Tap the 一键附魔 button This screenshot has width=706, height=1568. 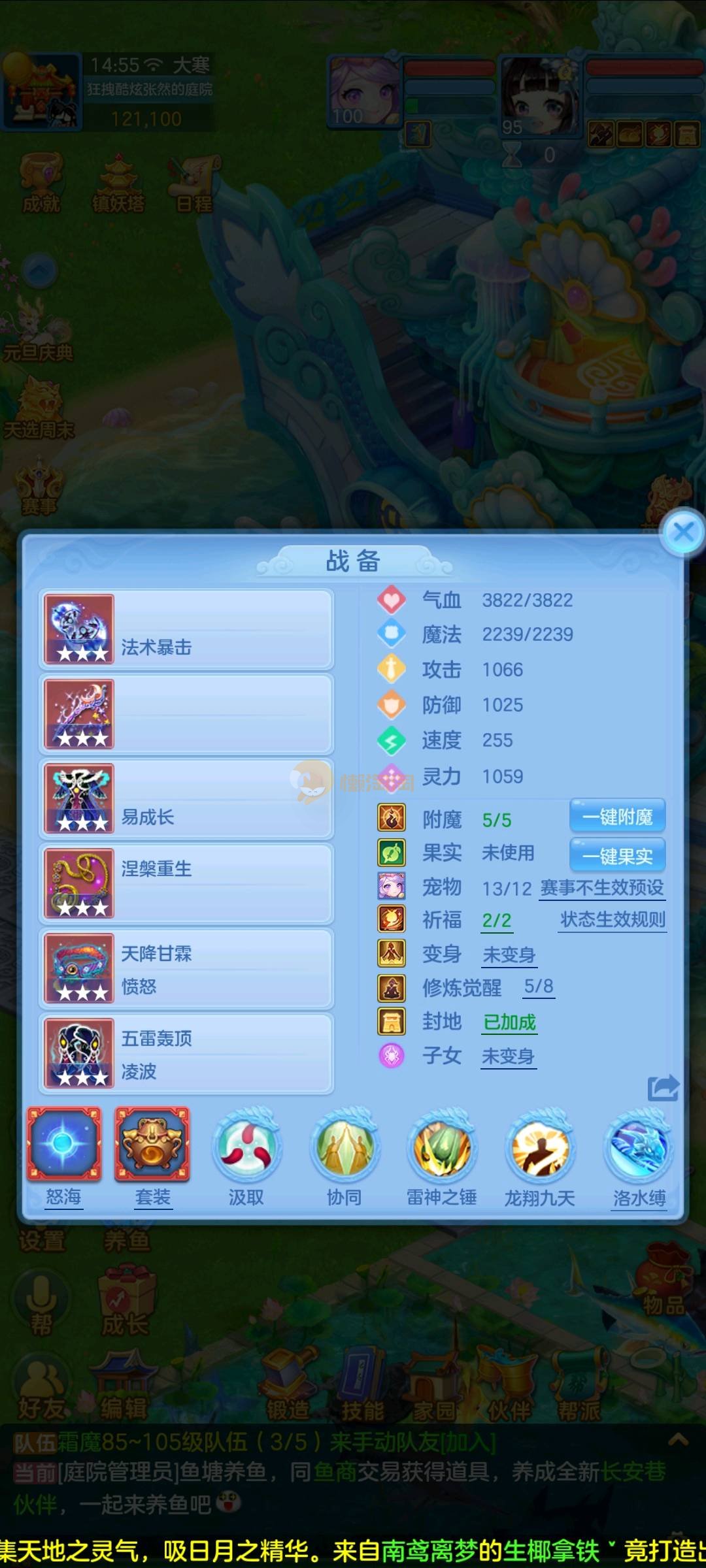[617, 817]
